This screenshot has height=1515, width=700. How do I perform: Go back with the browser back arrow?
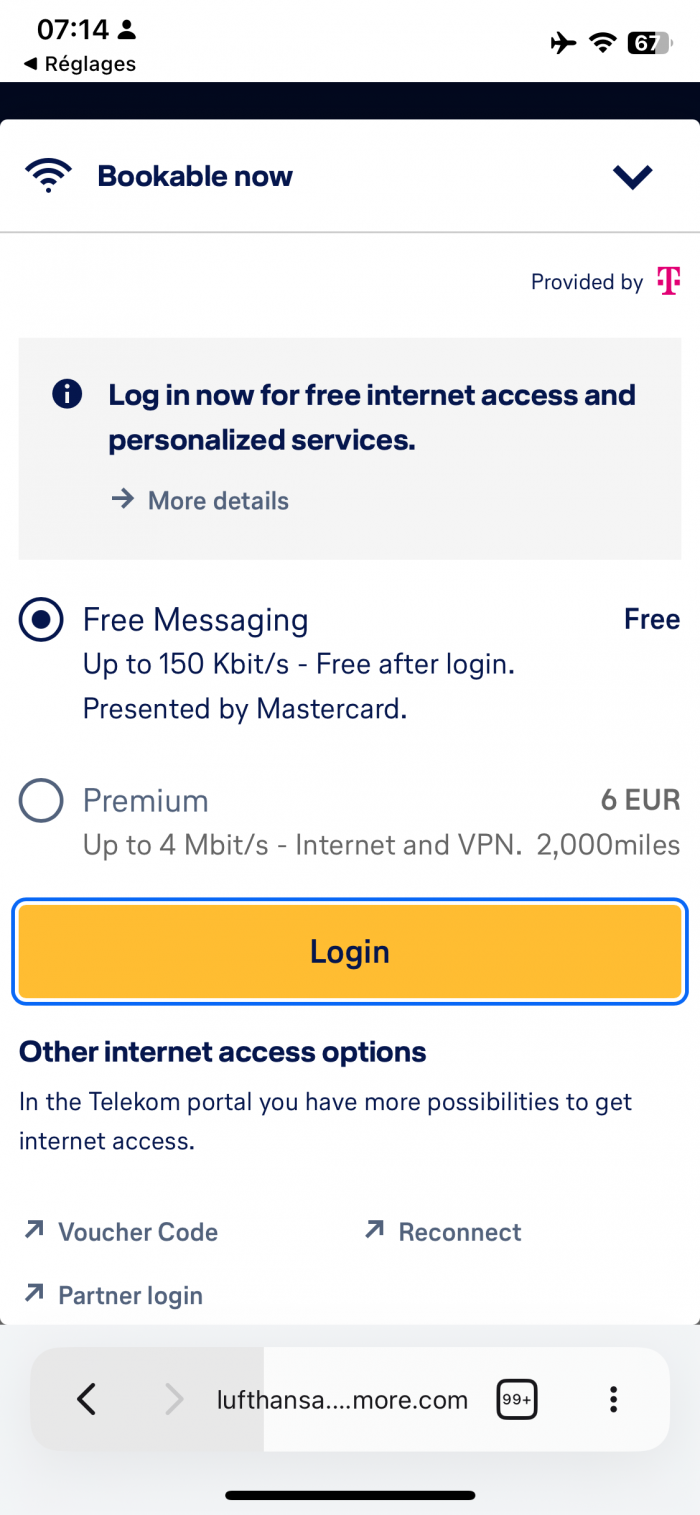pyautogui.click(x=87, y=1400)
